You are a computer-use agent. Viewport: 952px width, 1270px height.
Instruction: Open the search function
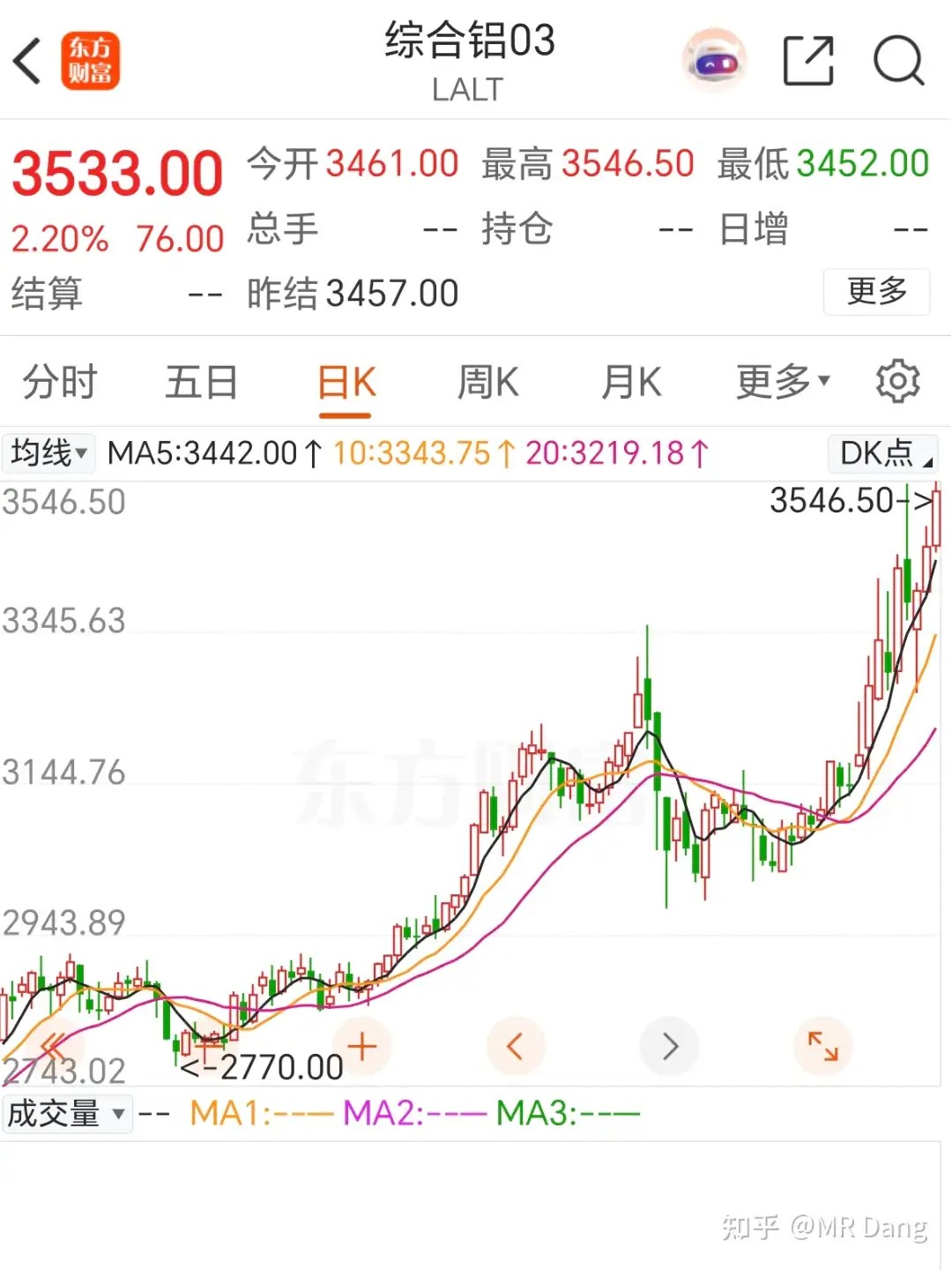click(897, 59)
